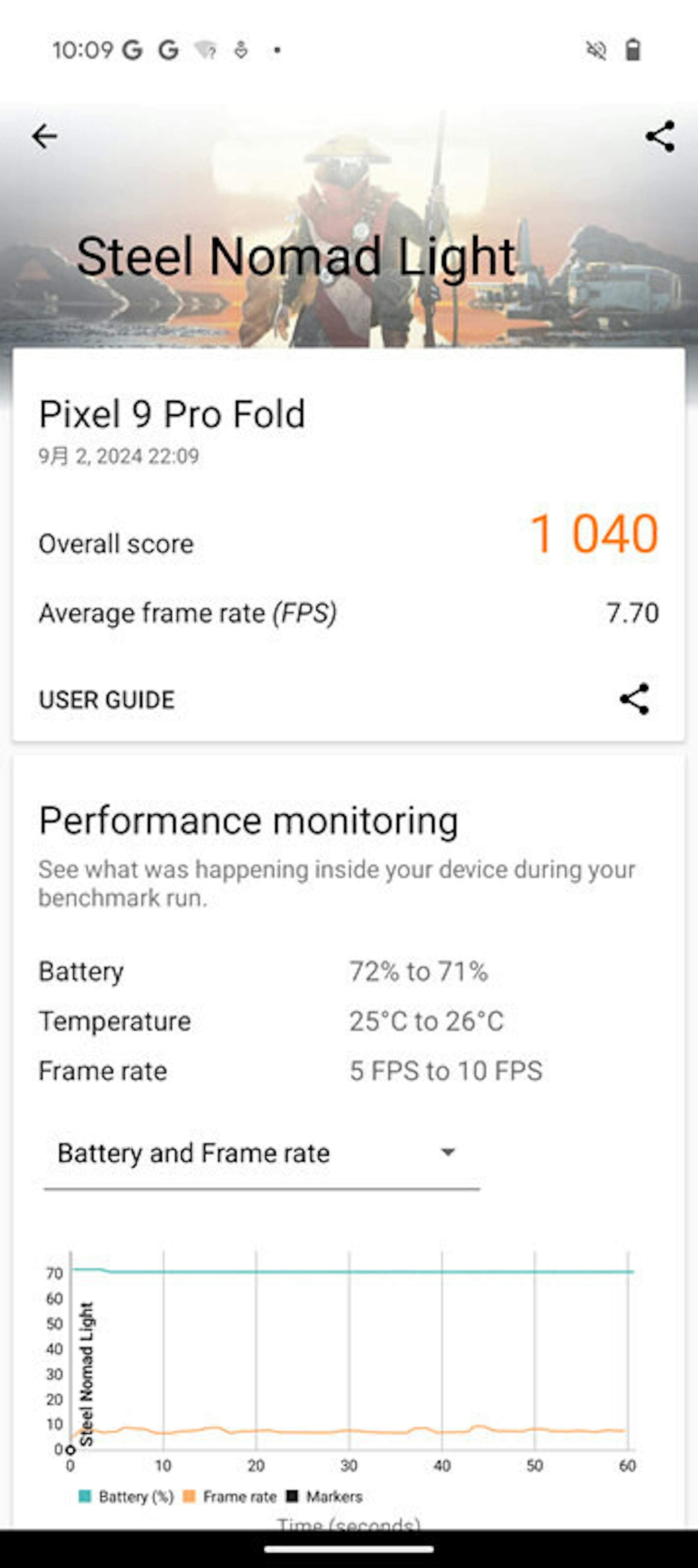Tap the share icon in the score card
The image size is (698, 1568).
point(634,699)
